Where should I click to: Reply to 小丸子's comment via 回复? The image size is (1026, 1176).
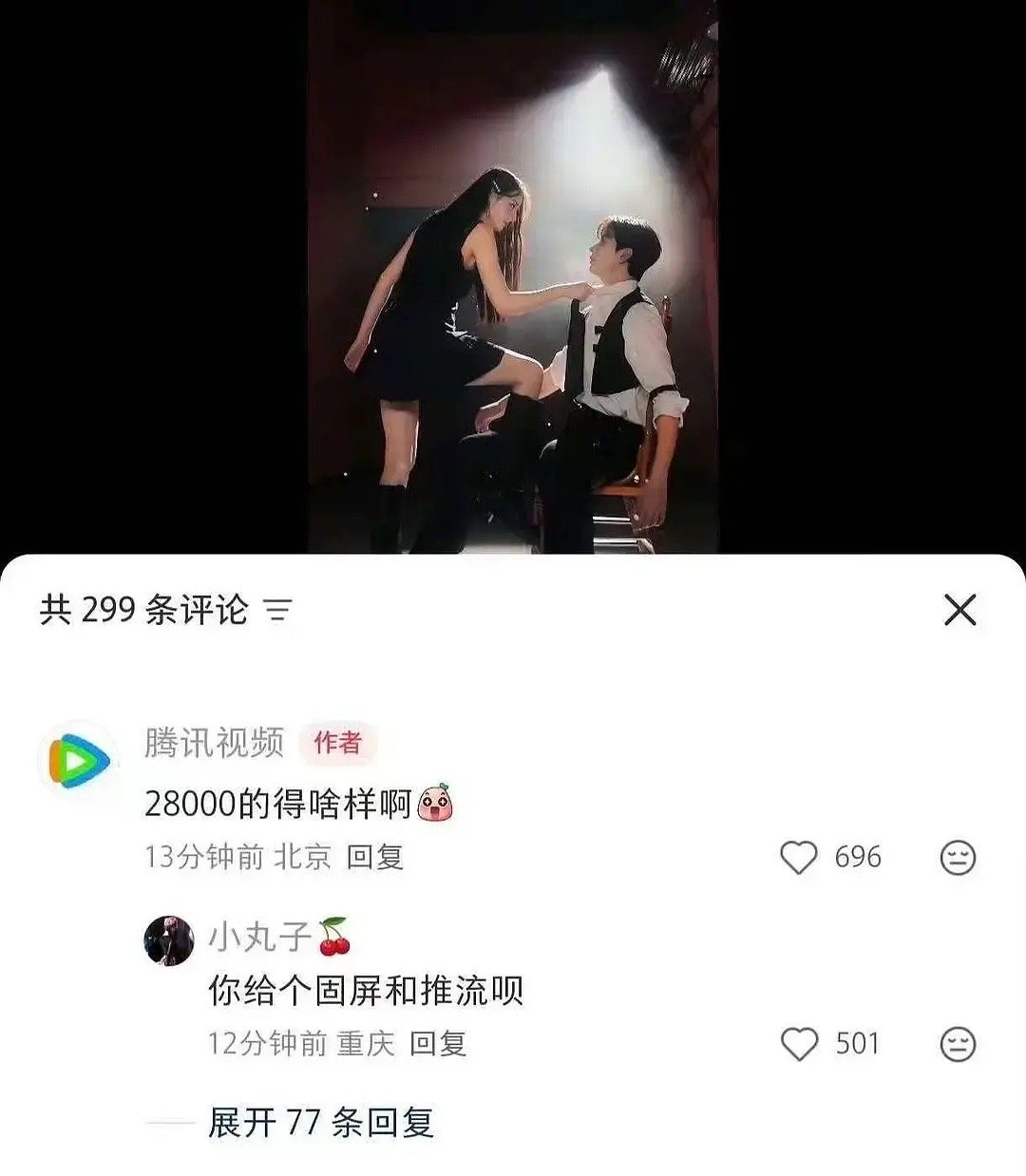pyautogui.click(x=437, y=1045)
